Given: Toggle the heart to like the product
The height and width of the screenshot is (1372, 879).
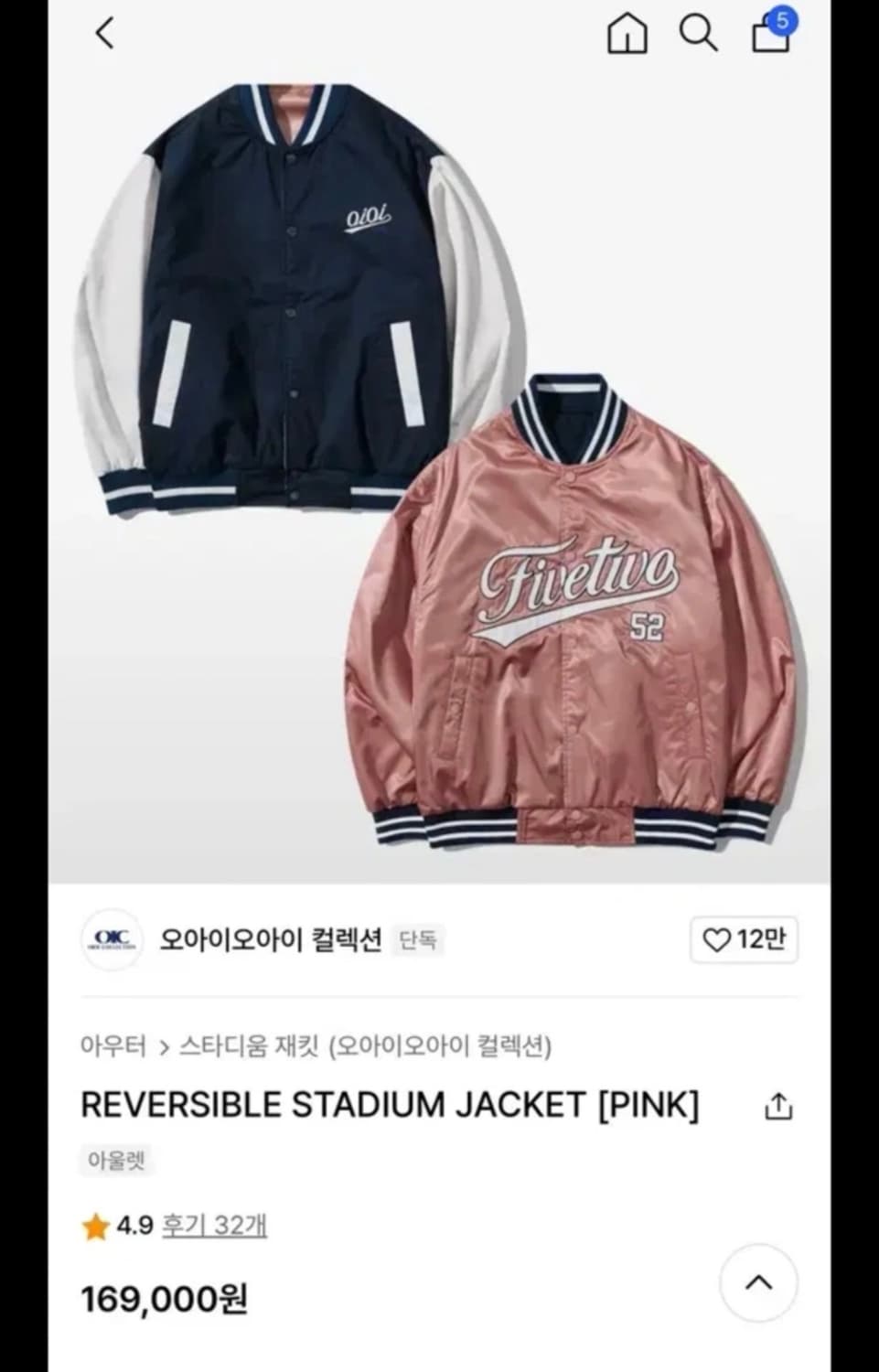Looking at the screenshot, I should pyautogui.click(x=719, y=940).
